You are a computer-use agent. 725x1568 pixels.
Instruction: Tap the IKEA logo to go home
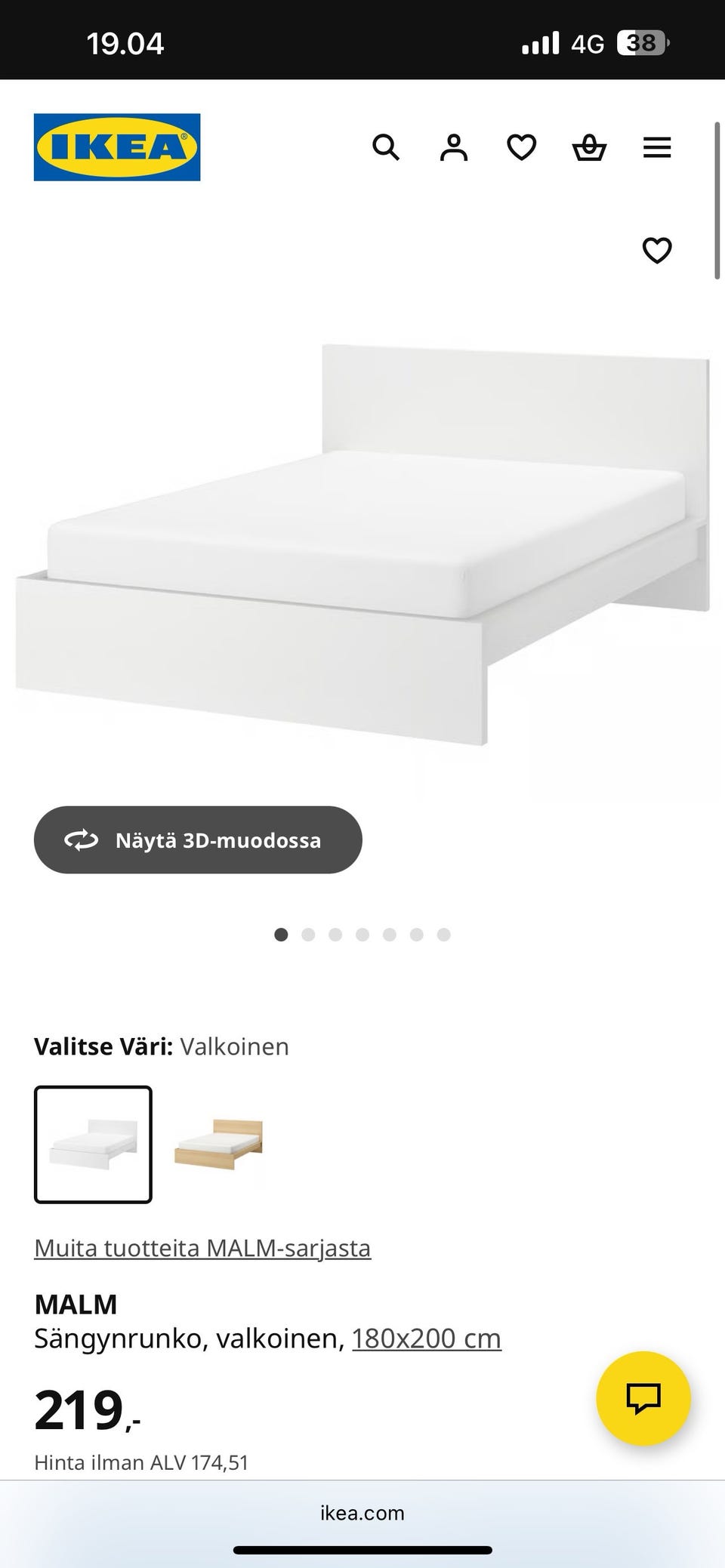[x=117, y=147]
